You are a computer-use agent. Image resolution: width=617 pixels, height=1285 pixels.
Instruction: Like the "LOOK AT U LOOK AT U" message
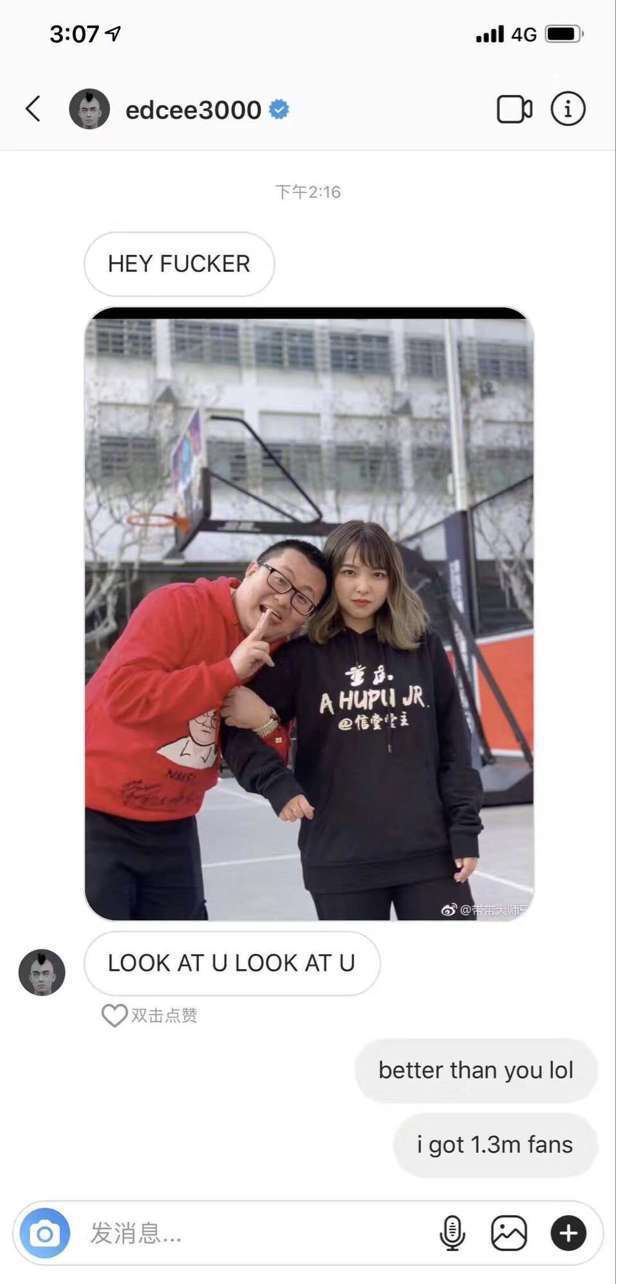coord(115,1015)
